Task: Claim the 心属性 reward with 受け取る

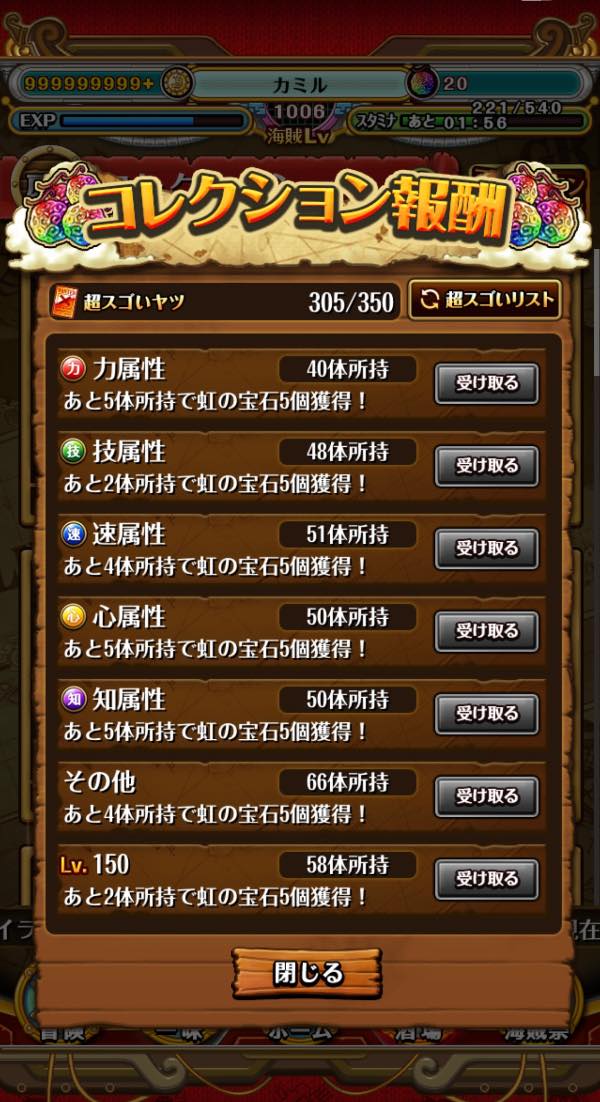Action: (486, 631)
